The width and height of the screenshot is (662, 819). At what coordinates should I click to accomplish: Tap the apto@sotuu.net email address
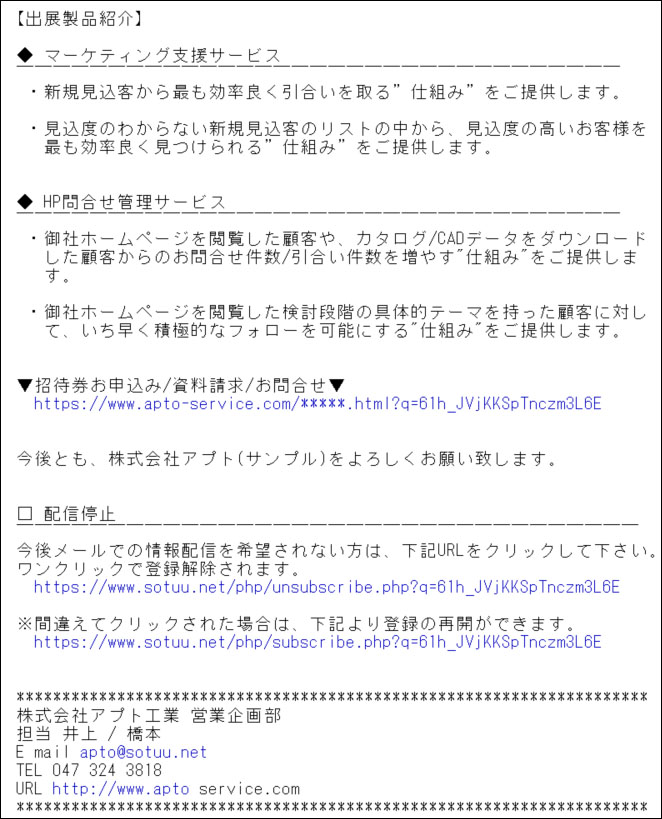[x=143, y=752]
